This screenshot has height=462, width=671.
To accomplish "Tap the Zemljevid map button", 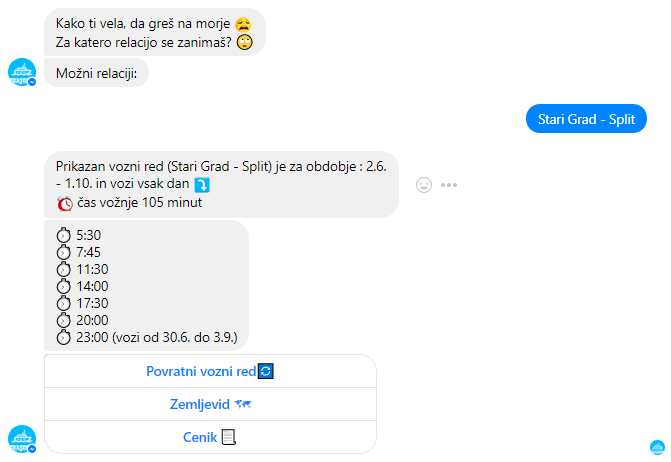I will click(210, 404).
